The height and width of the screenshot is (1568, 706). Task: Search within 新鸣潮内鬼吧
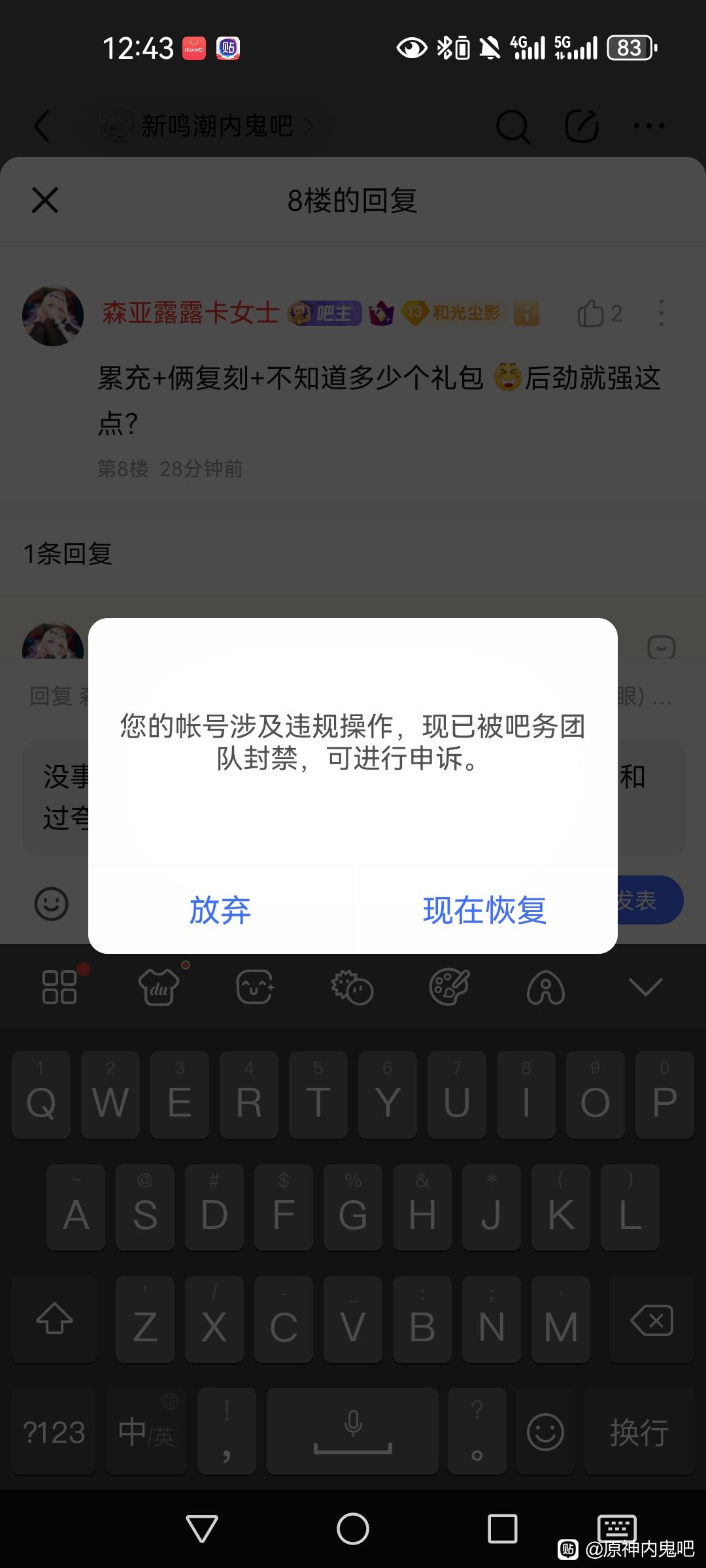tap(513, 125)
